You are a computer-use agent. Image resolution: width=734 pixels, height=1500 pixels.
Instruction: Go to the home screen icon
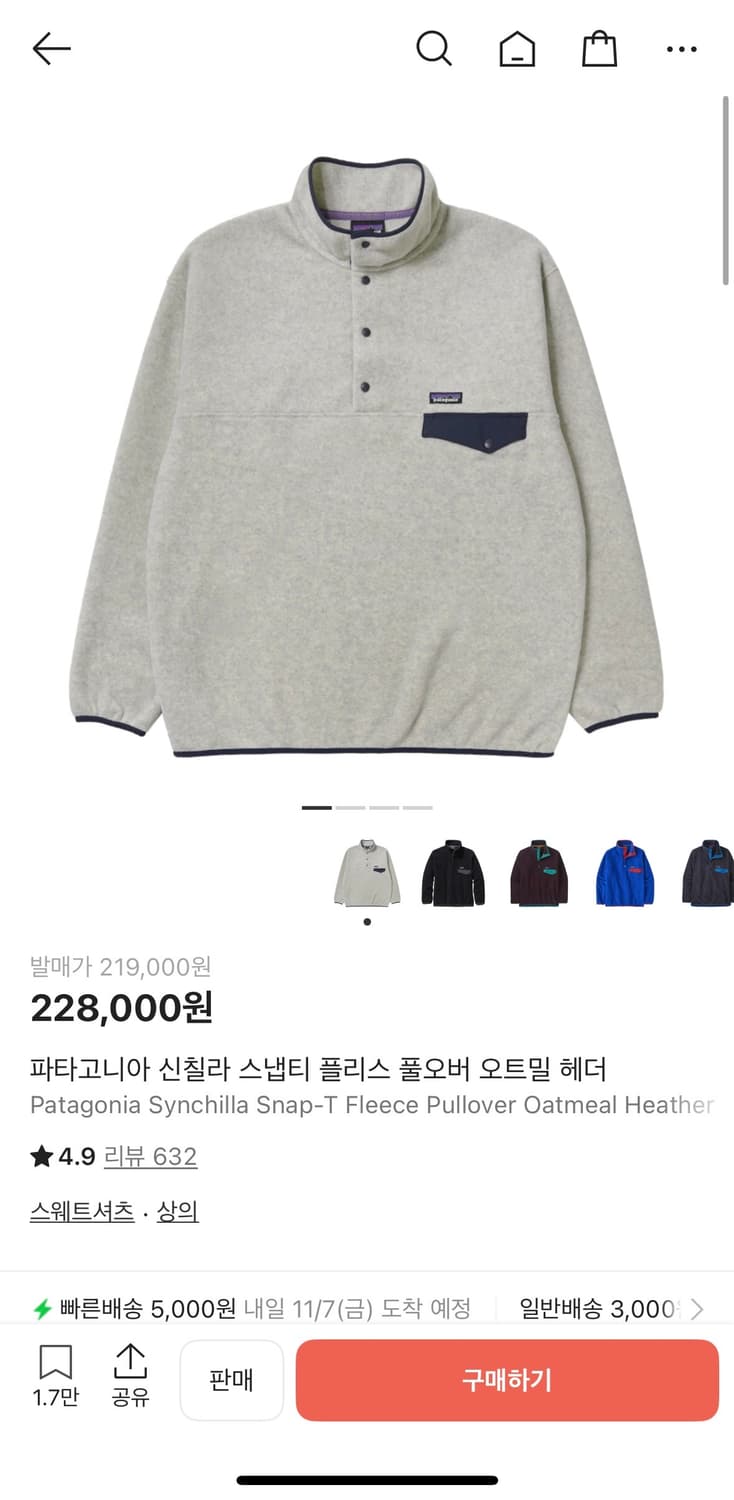516,48
